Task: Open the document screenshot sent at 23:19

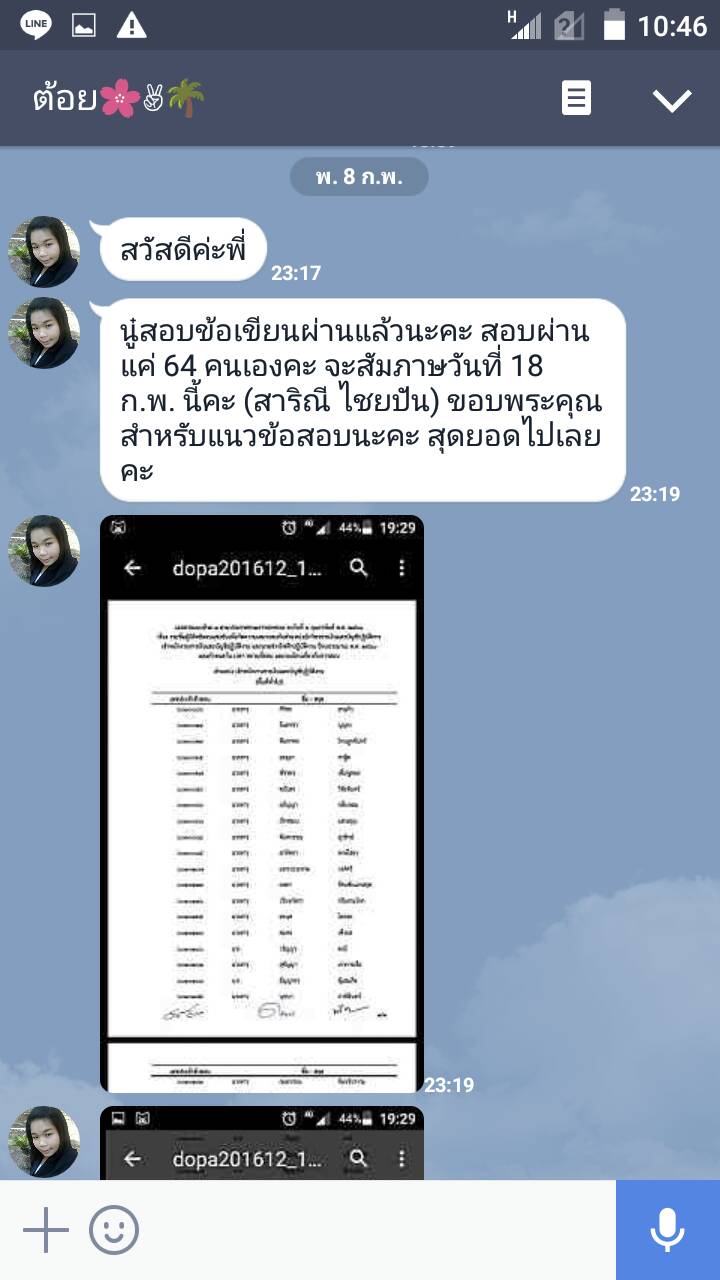Action: [x=262, y=803]
